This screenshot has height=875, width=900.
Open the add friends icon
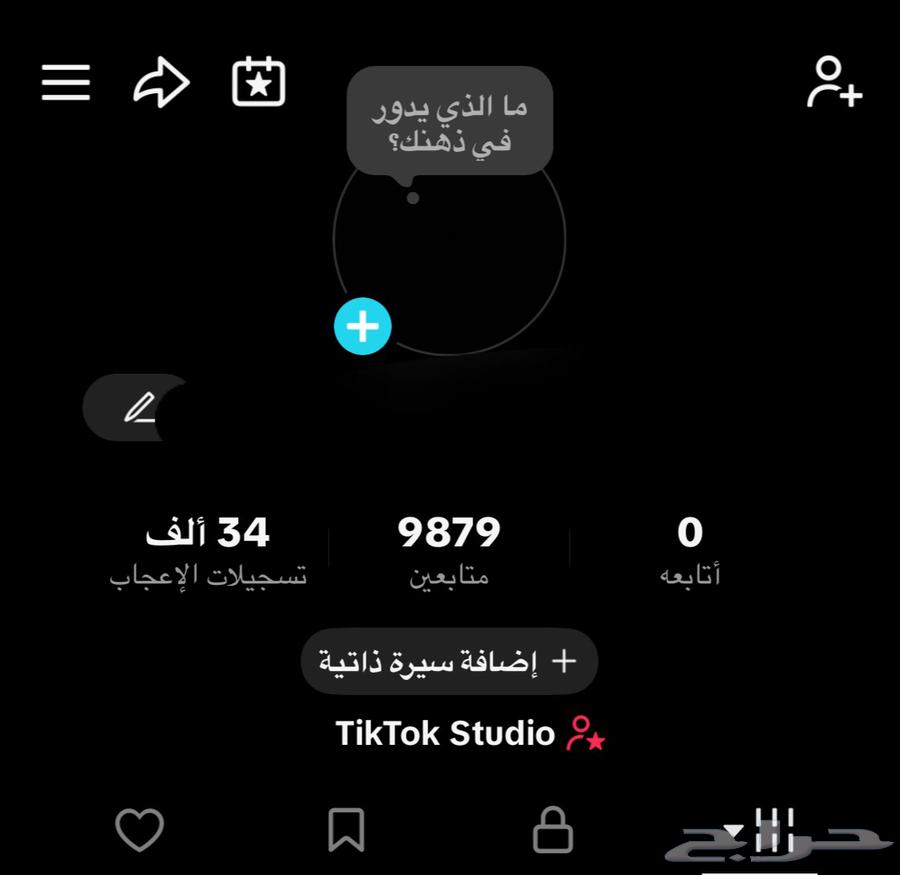[x=834, y=82]
